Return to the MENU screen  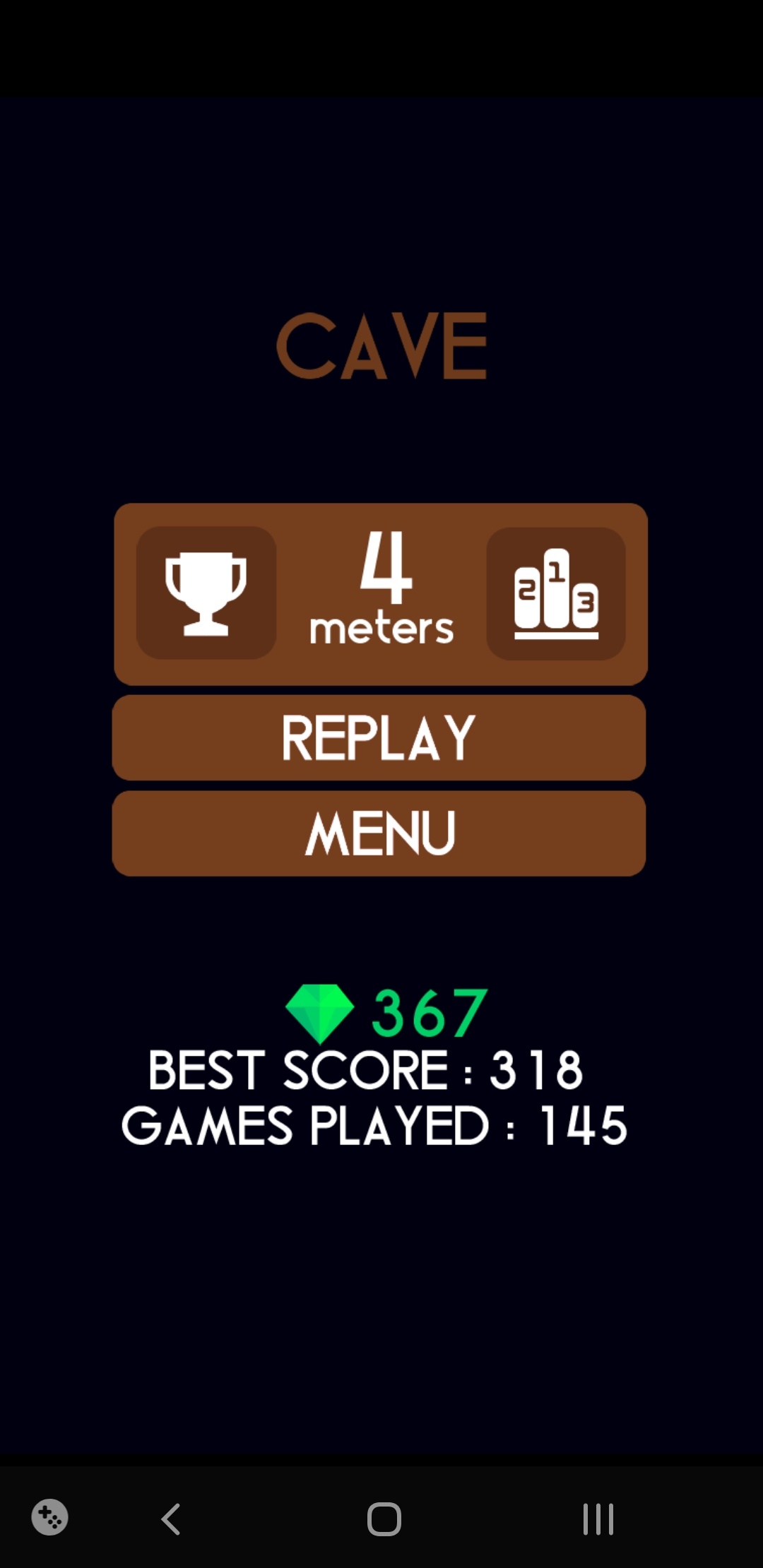pyautogui.click(x=379, y=833)
